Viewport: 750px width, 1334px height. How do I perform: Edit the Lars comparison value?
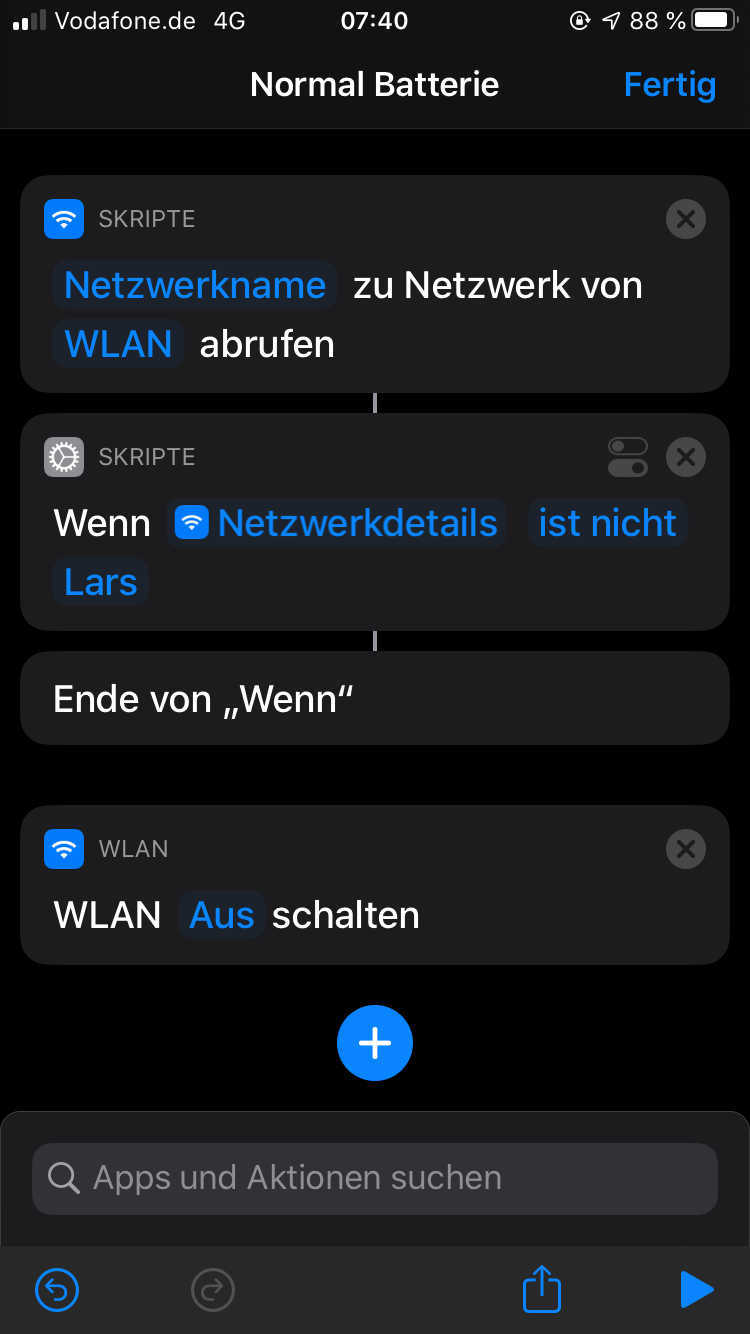tap(100, 582)
